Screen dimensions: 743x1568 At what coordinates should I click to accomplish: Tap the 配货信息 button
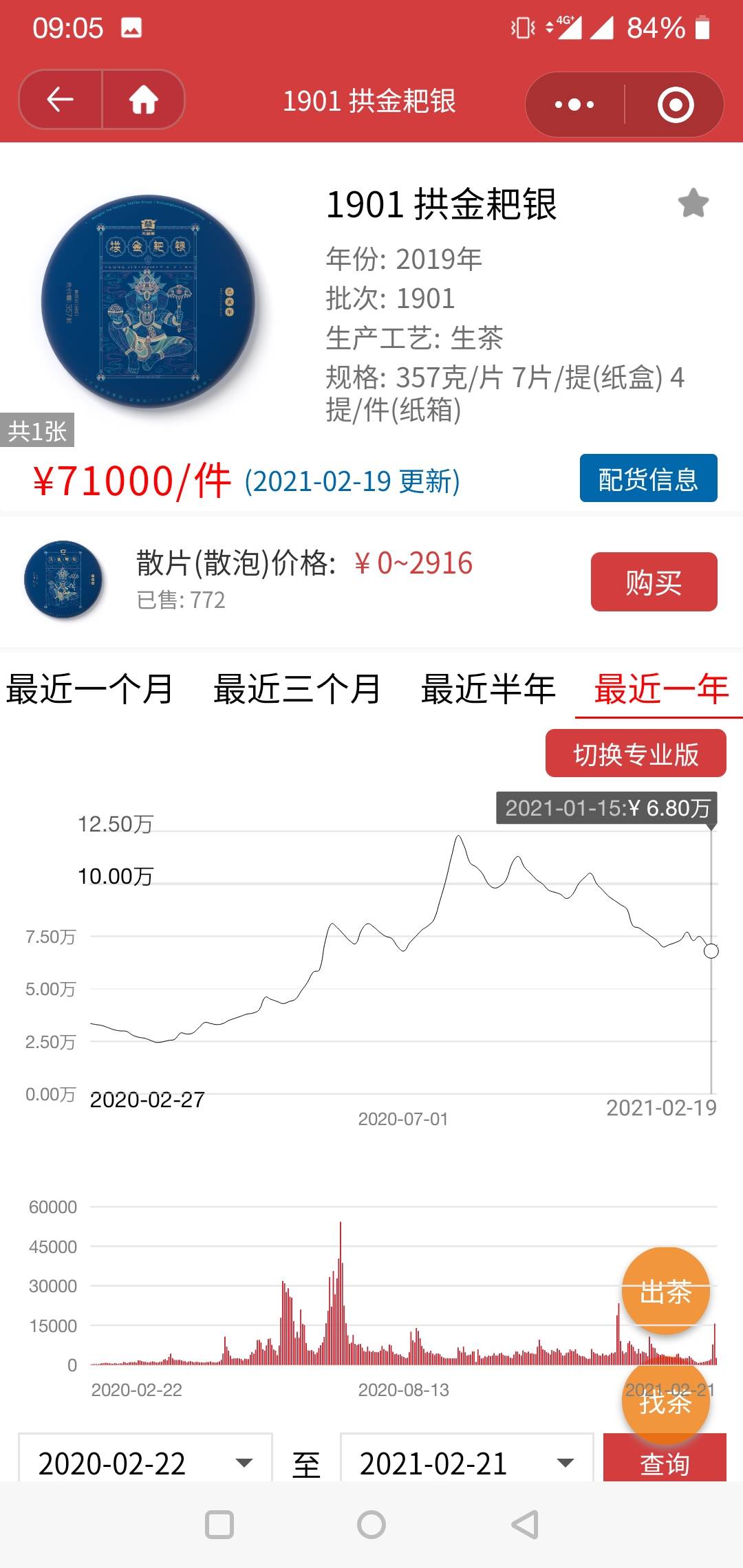click(648, 478)
